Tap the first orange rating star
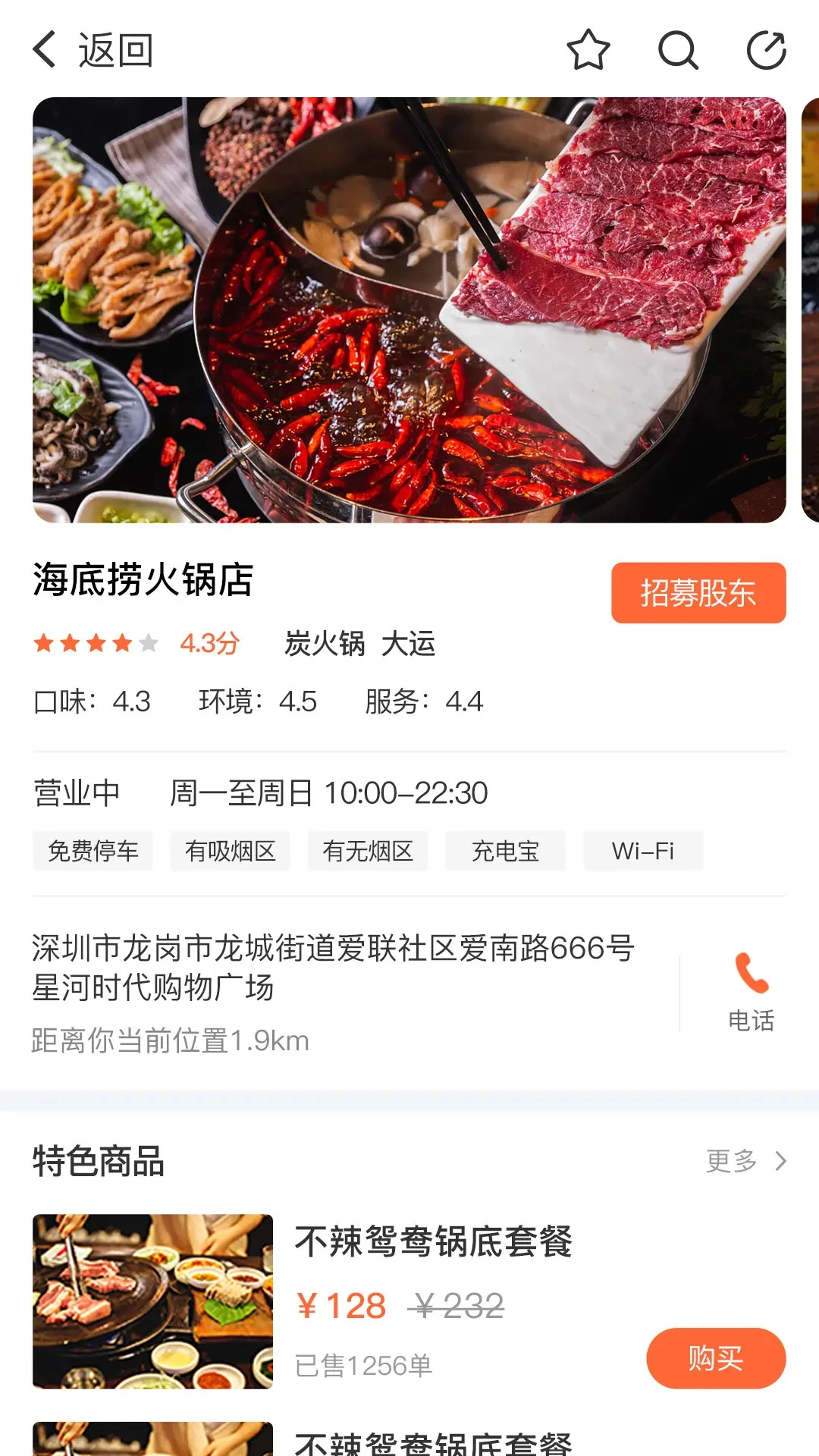This screenshot has width=819, height=1456. pos(43,644)
